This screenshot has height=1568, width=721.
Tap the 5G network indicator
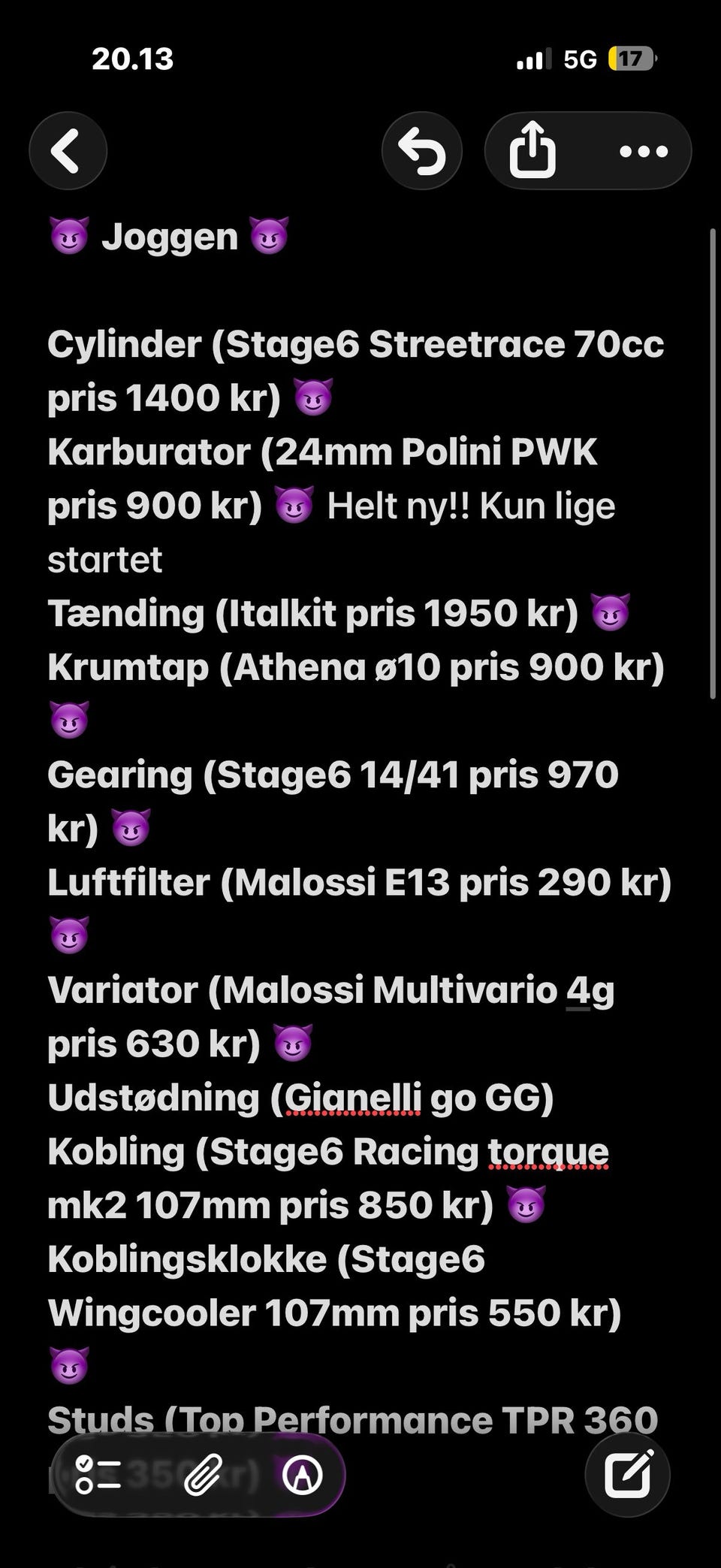[577, 59]
